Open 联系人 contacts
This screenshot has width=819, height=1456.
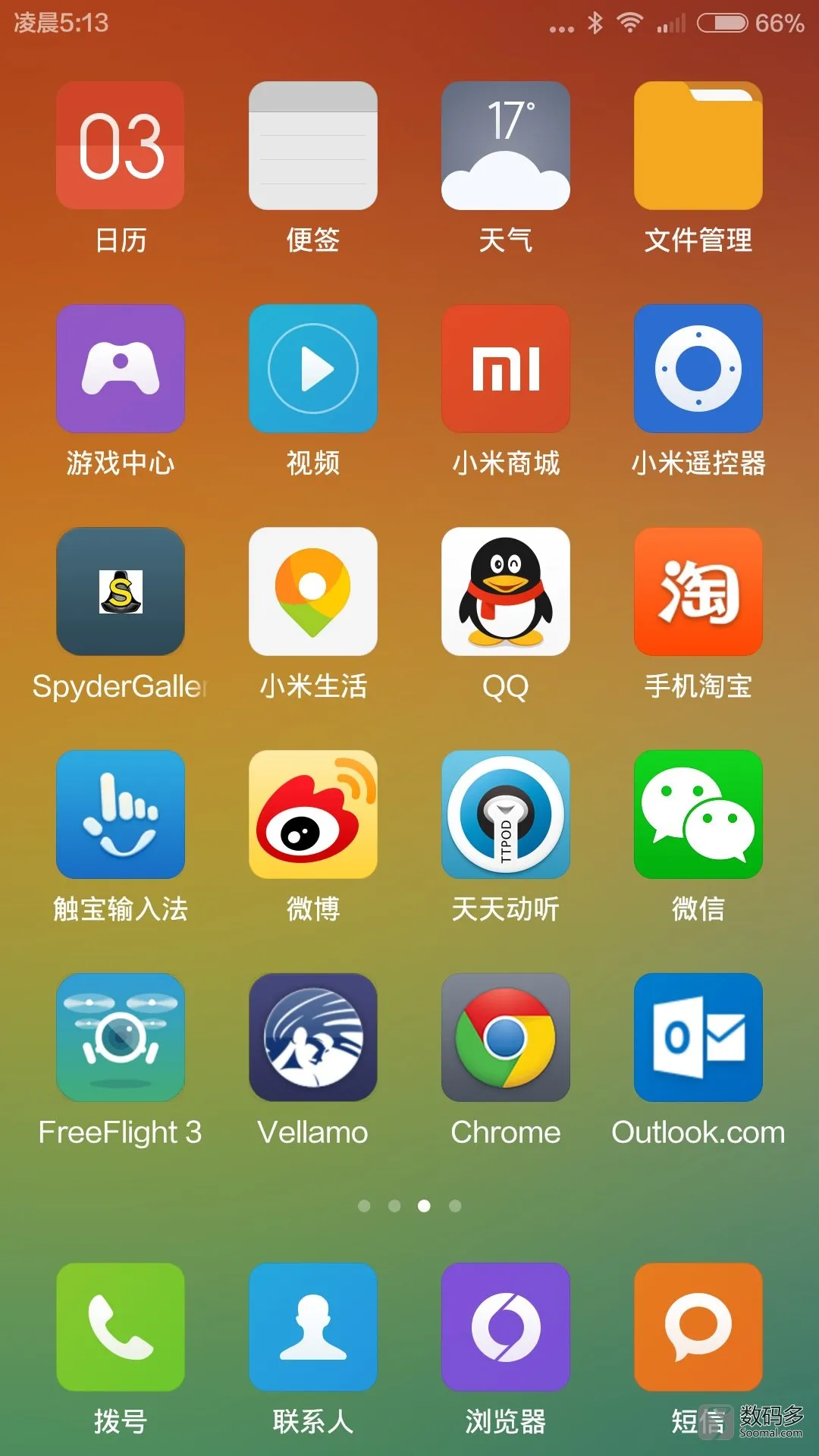click(x=313, y=1327)
